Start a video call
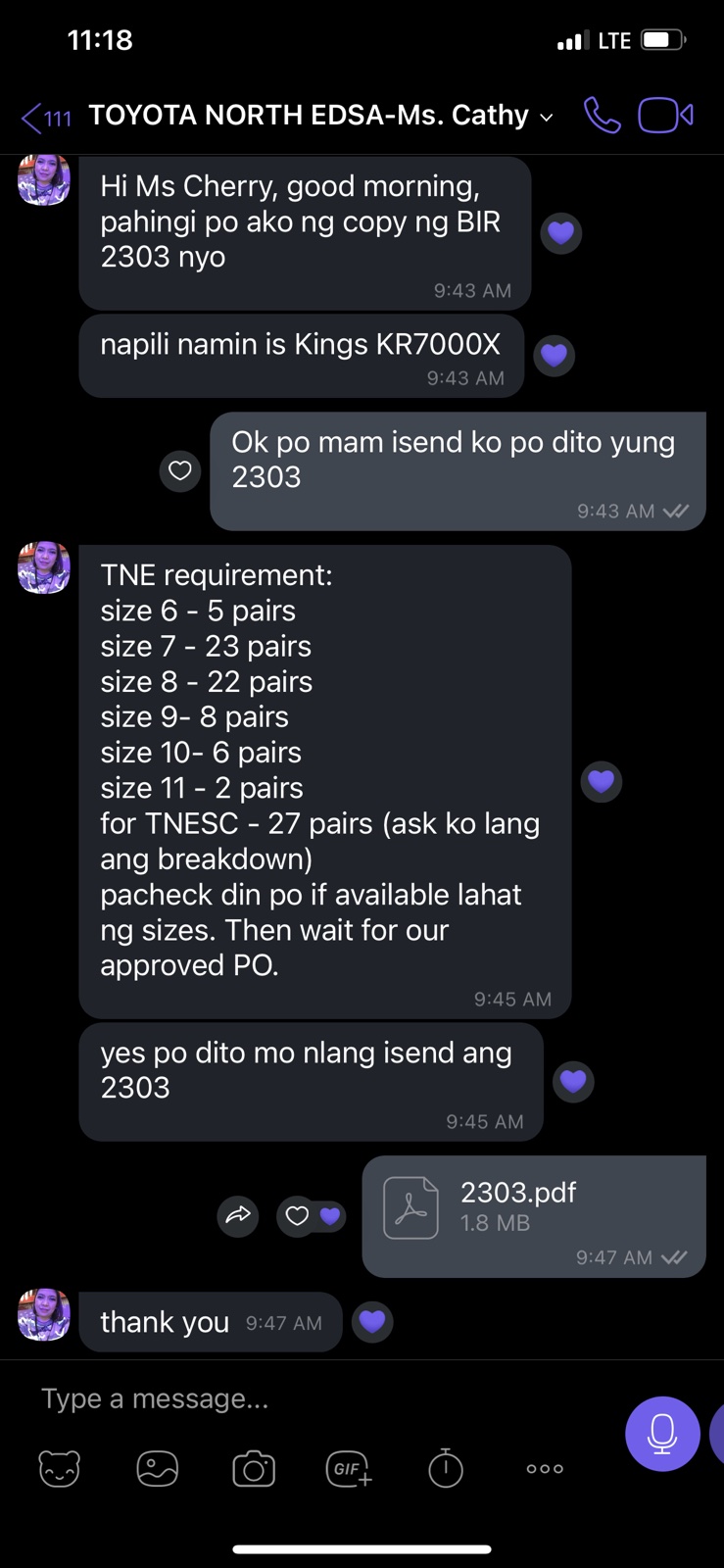724x1568 pixels. pos(665,116)
